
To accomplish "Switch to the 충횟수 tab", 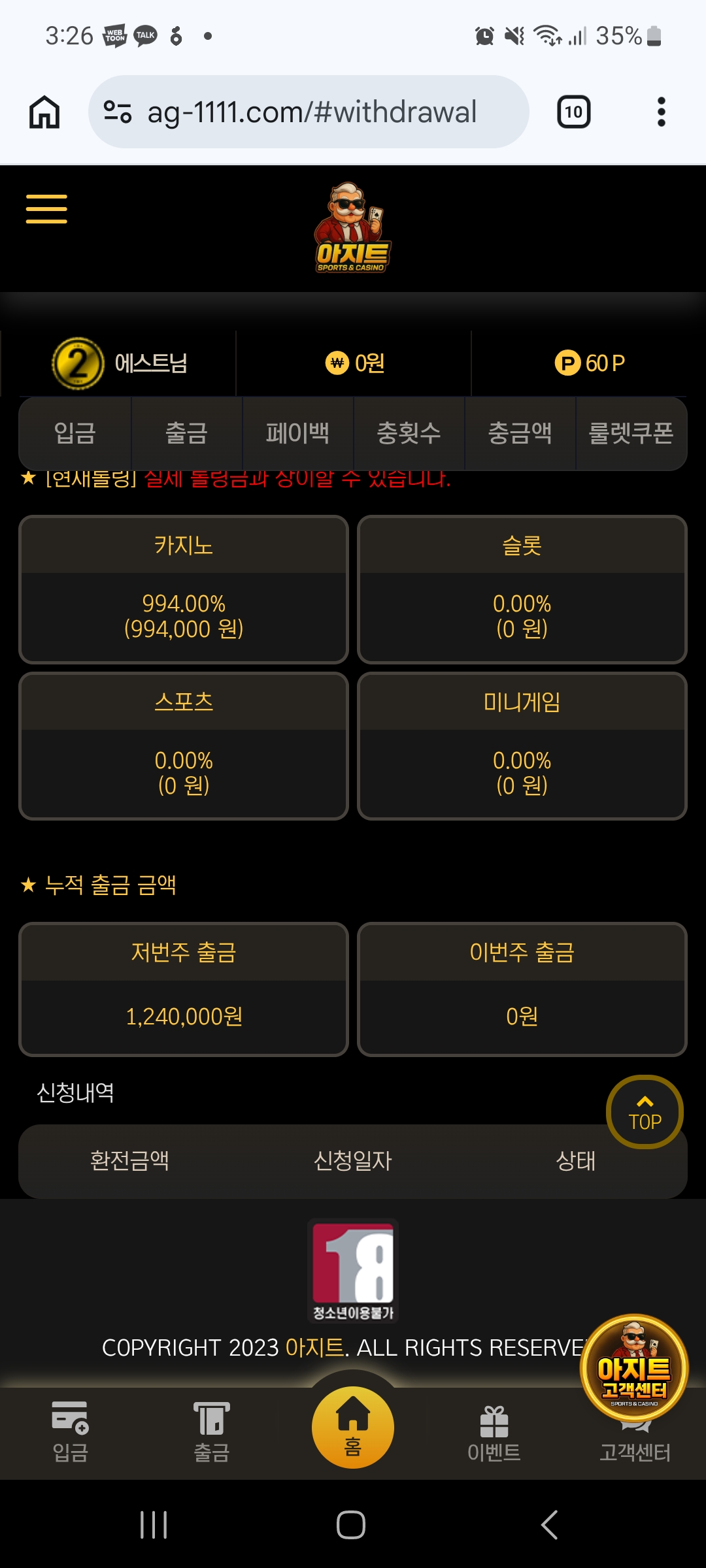I will tap(409, 433).
